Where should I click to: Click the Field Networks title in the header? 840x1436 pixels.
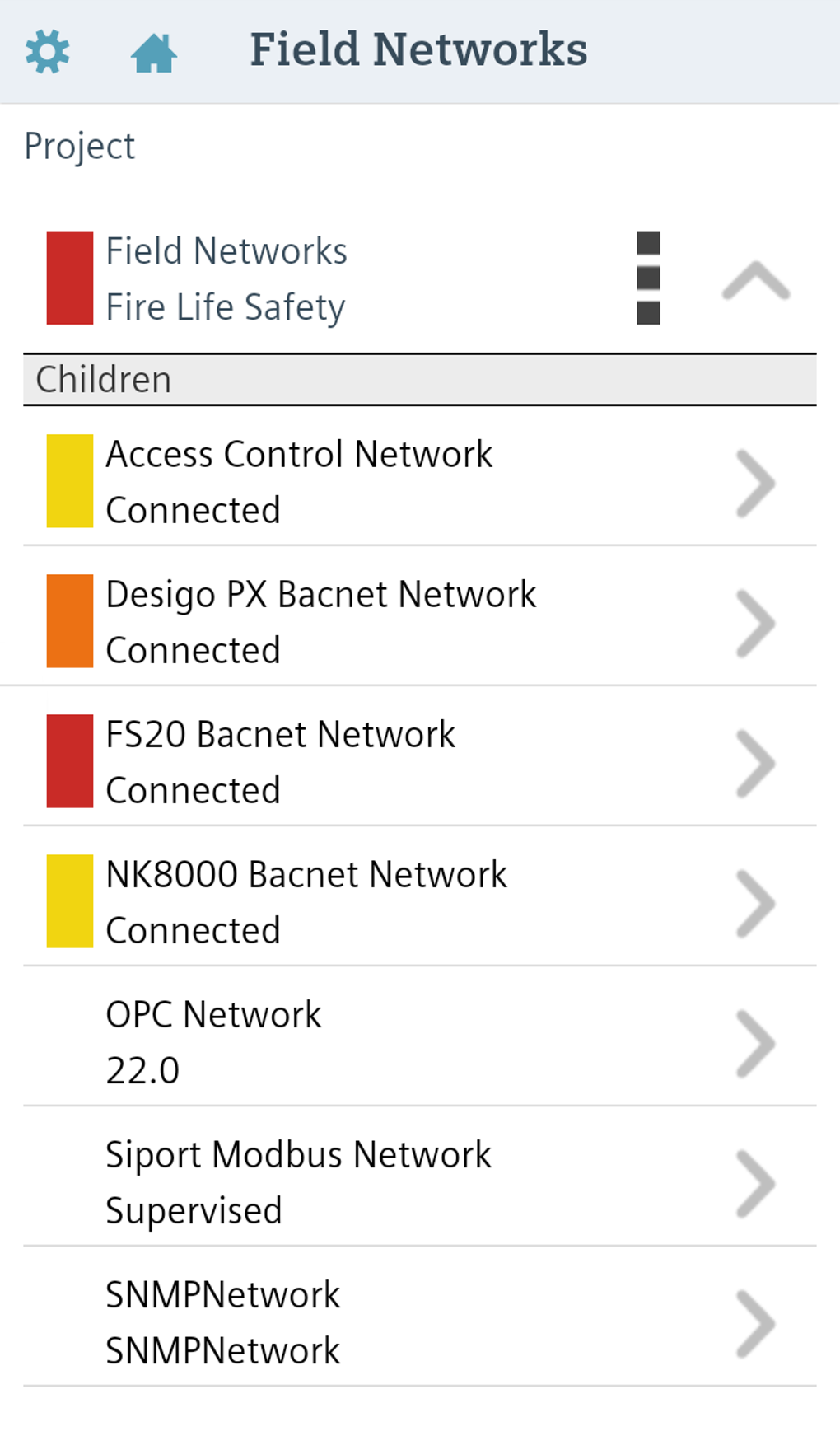click(419, 49)
